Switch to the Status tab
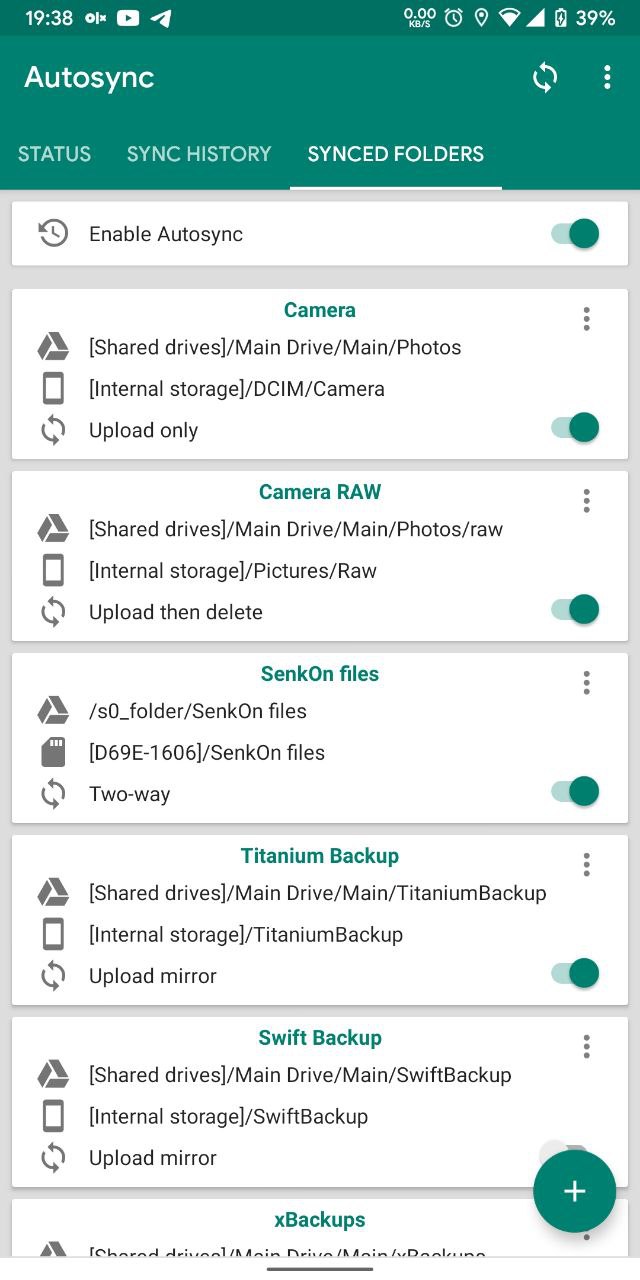640x1280 pixels. [55, 154]
